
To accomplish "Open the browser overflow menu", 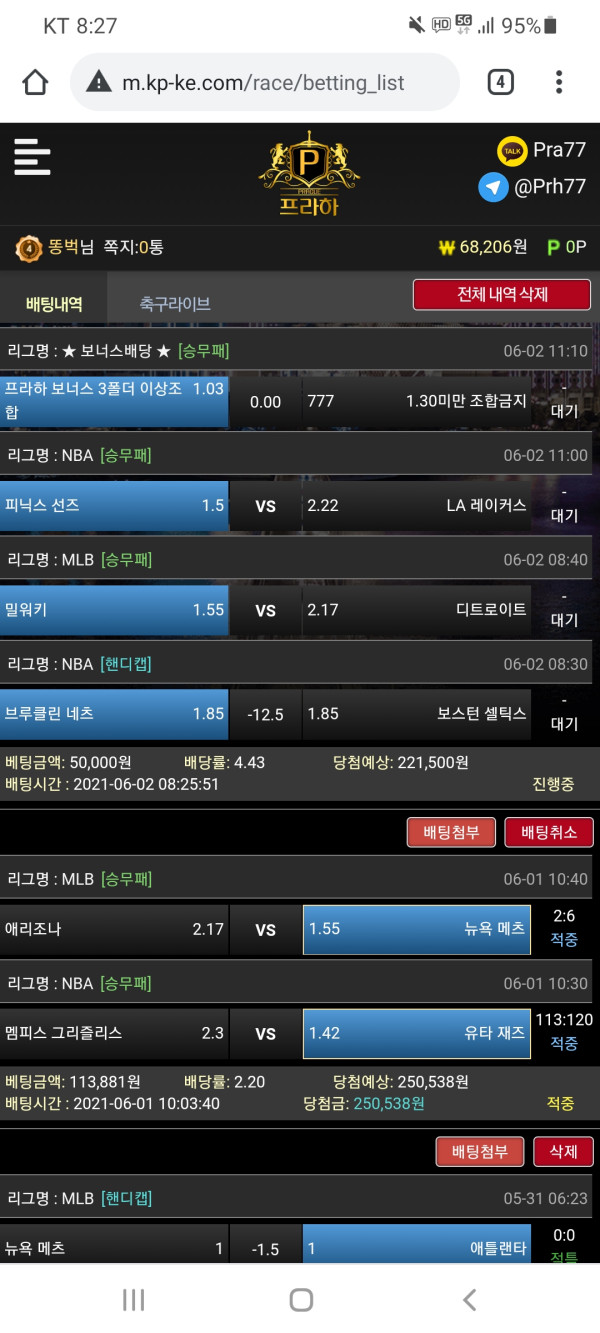I will pyautogui.click(x=559, y=82).
